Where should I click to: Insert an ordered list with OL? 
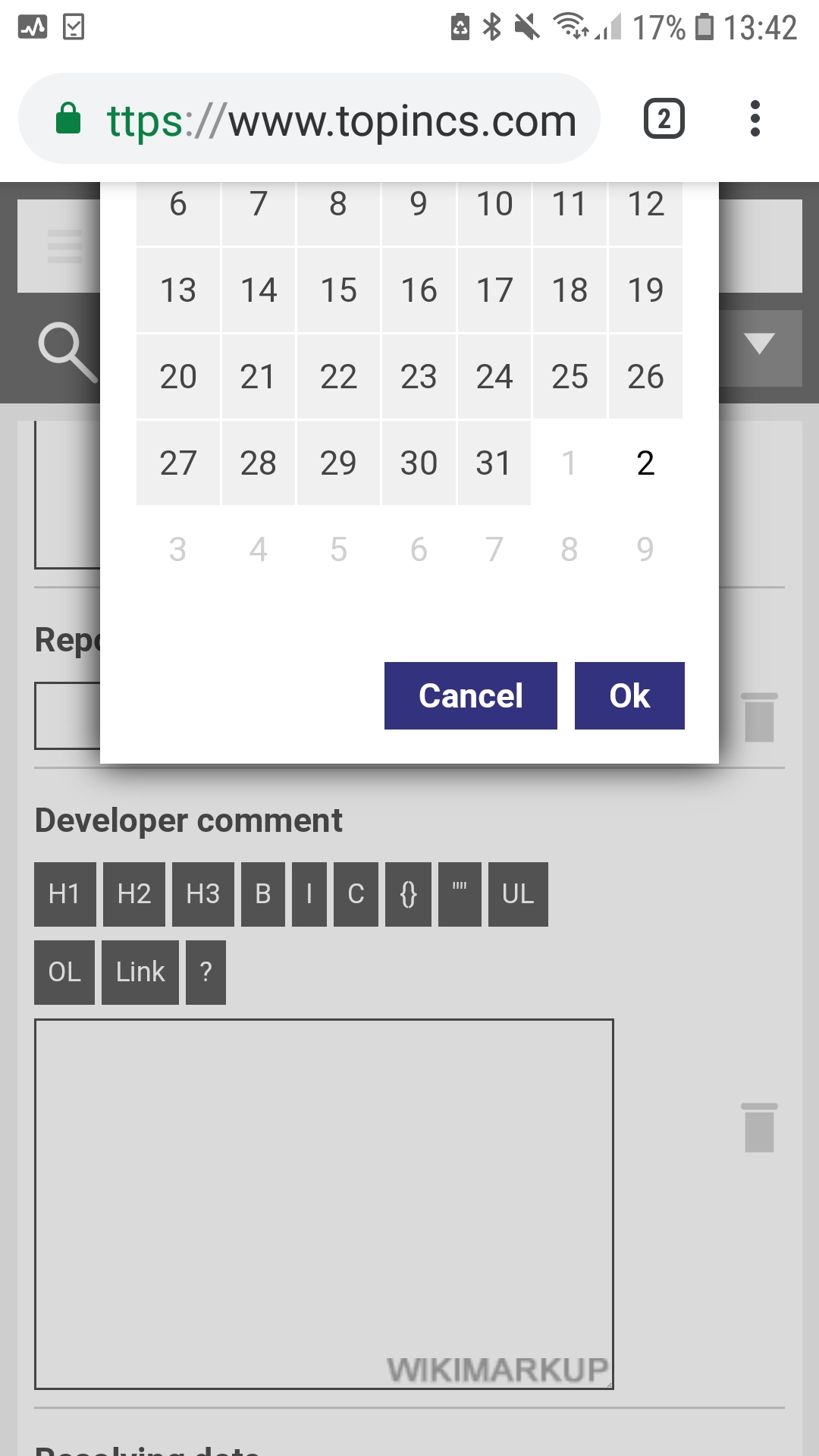(64, 972)
